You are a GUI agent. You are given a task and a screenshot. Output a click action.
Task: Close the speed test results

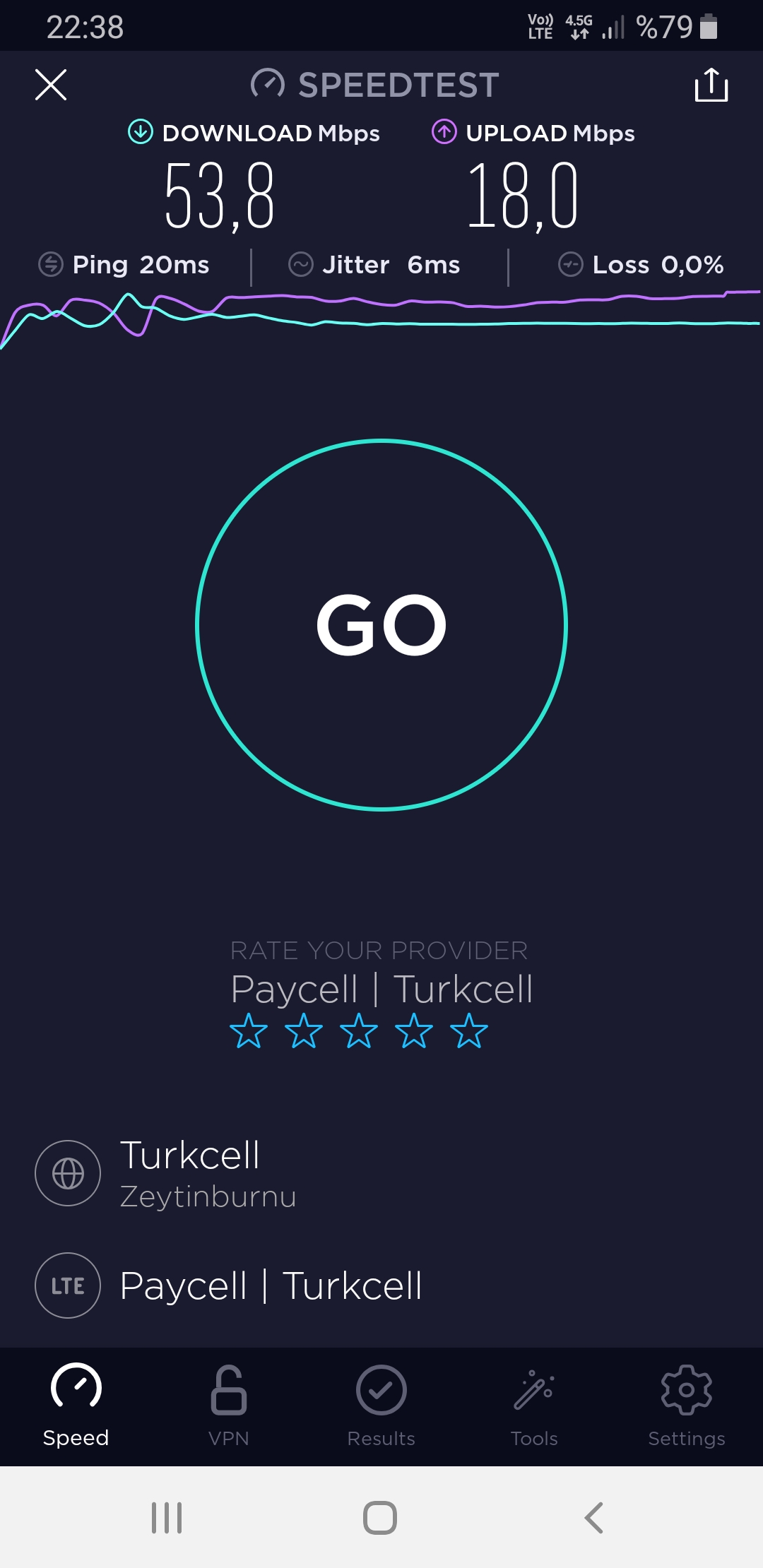(51, 85)
